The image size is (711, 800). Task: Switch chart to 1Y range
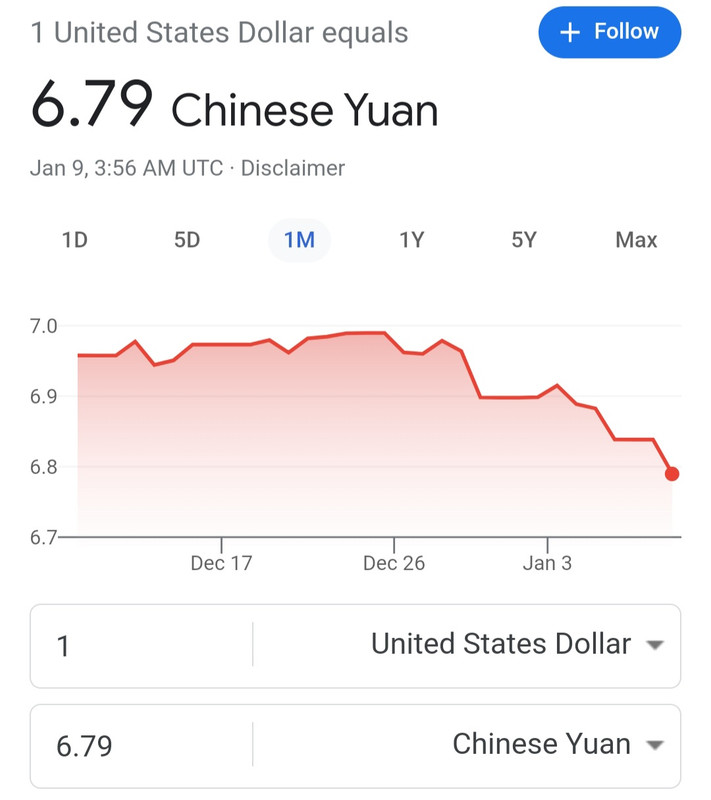click(x=412, y=240)
